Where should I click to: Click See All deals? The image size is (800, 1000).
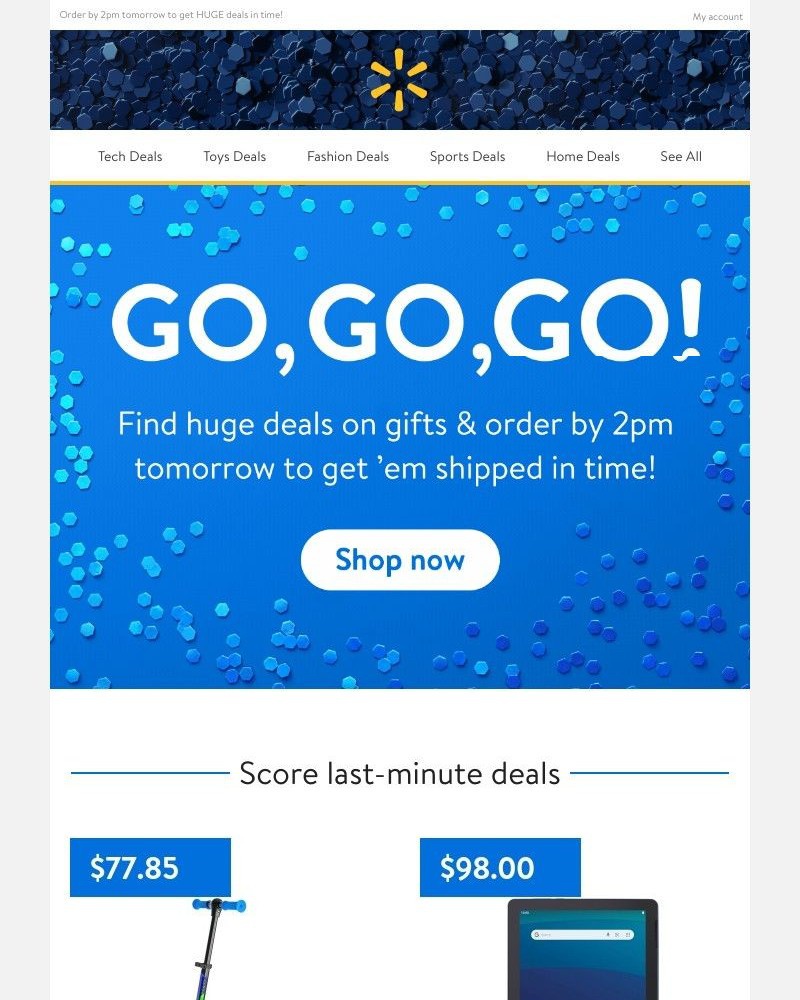680,156
